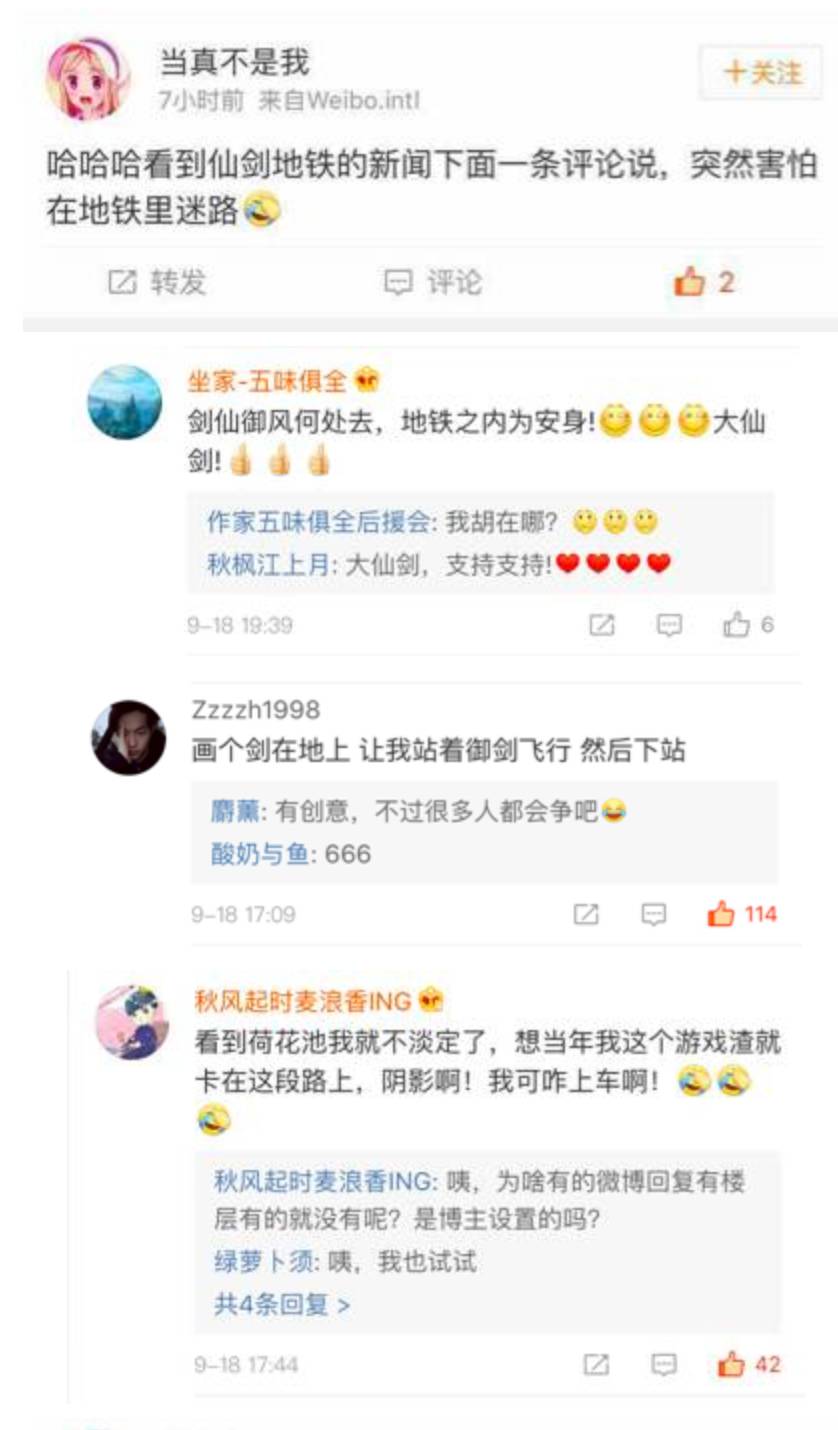Like the post by 当真不是我
This screenshot has height=1430, width=838.
(x=704, y=282)
